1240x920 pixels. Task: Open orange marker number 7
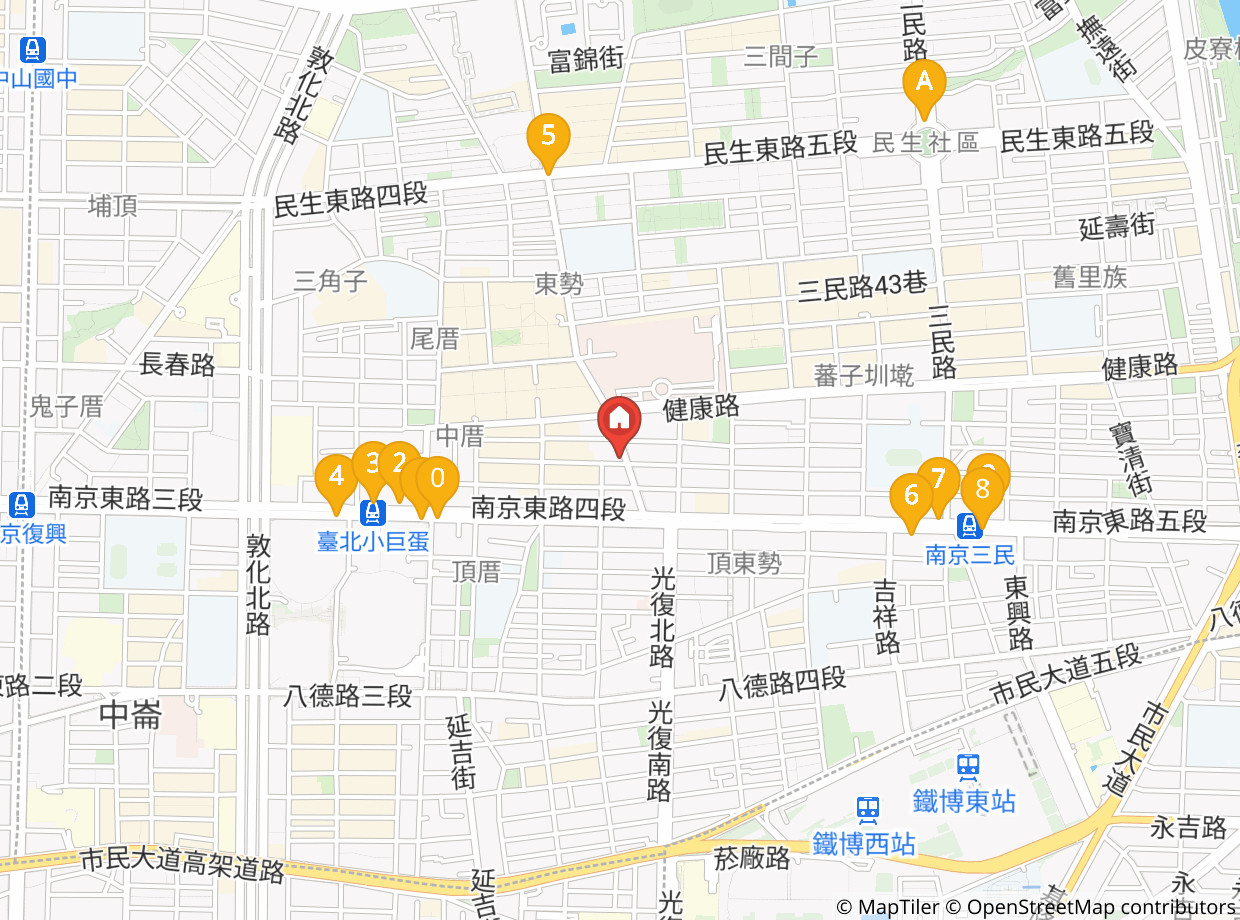[938, 477]
